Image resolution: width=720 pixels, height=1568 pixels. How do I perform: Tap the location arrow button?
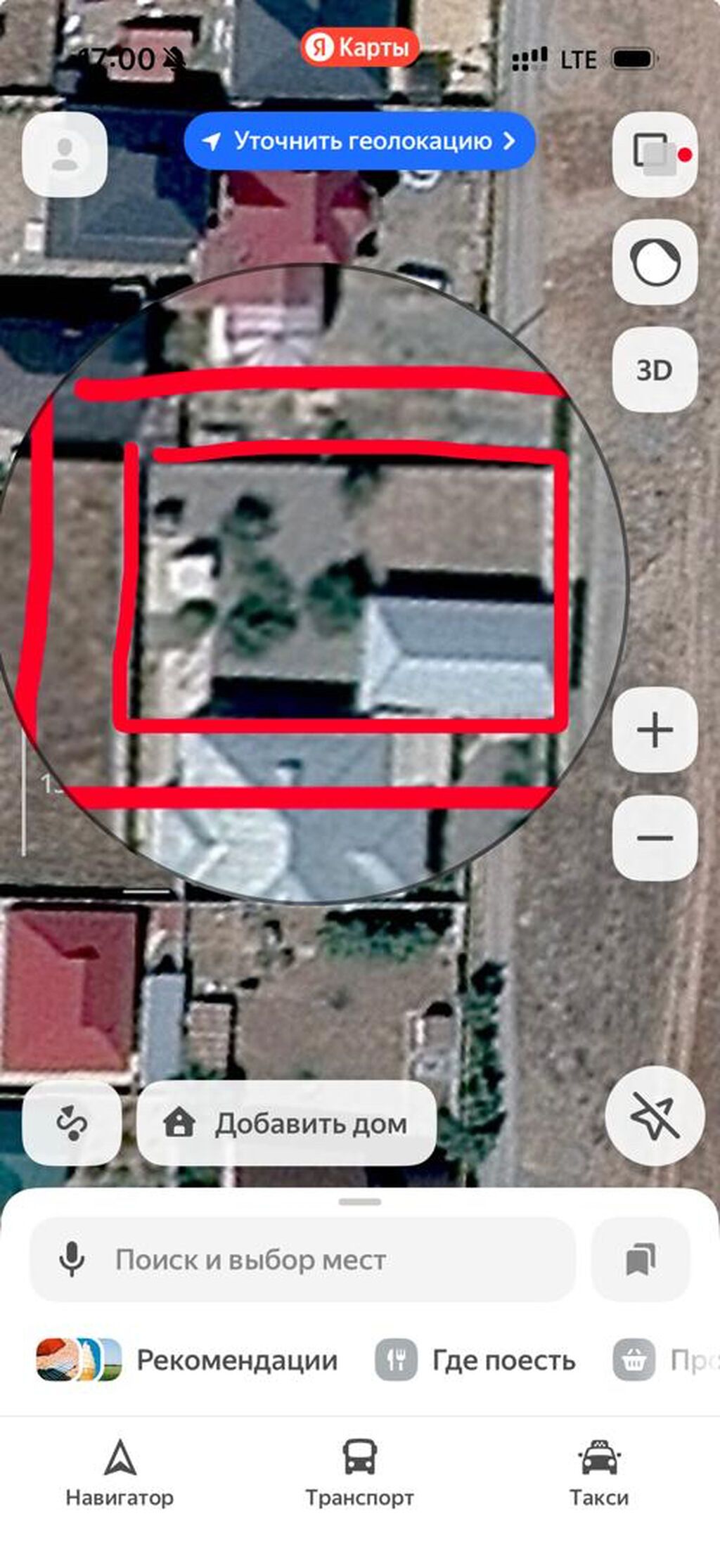pyautogui.click(x=655, y=1116)
